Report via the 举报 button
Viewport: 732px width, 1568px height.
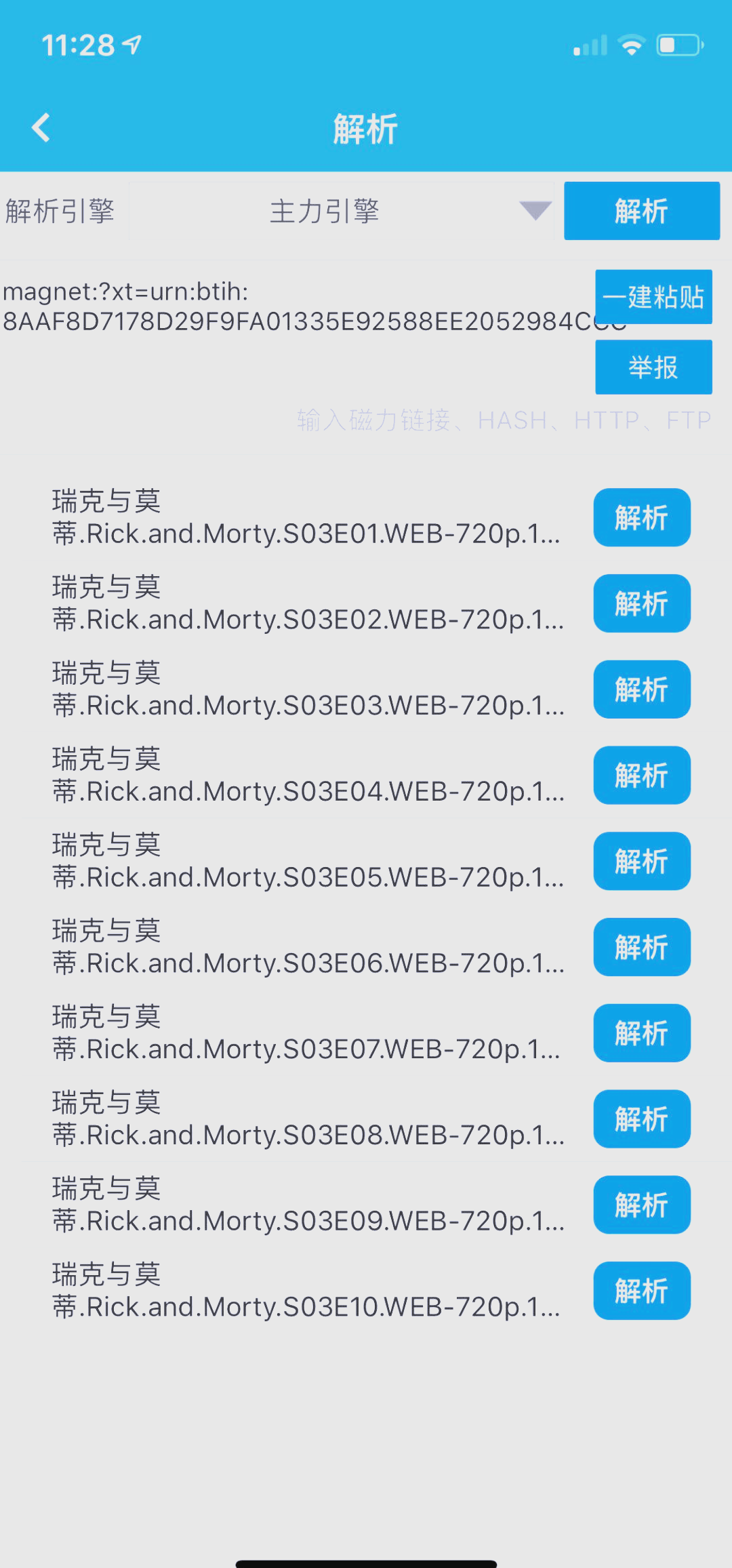(653, 367)
